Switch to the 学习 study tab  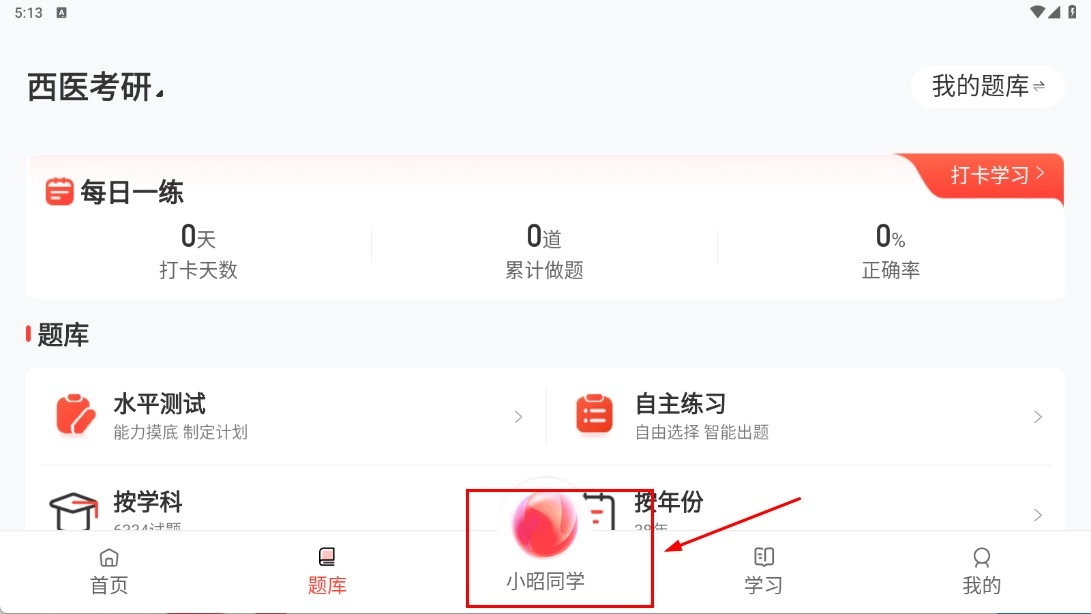coord(763,572)
